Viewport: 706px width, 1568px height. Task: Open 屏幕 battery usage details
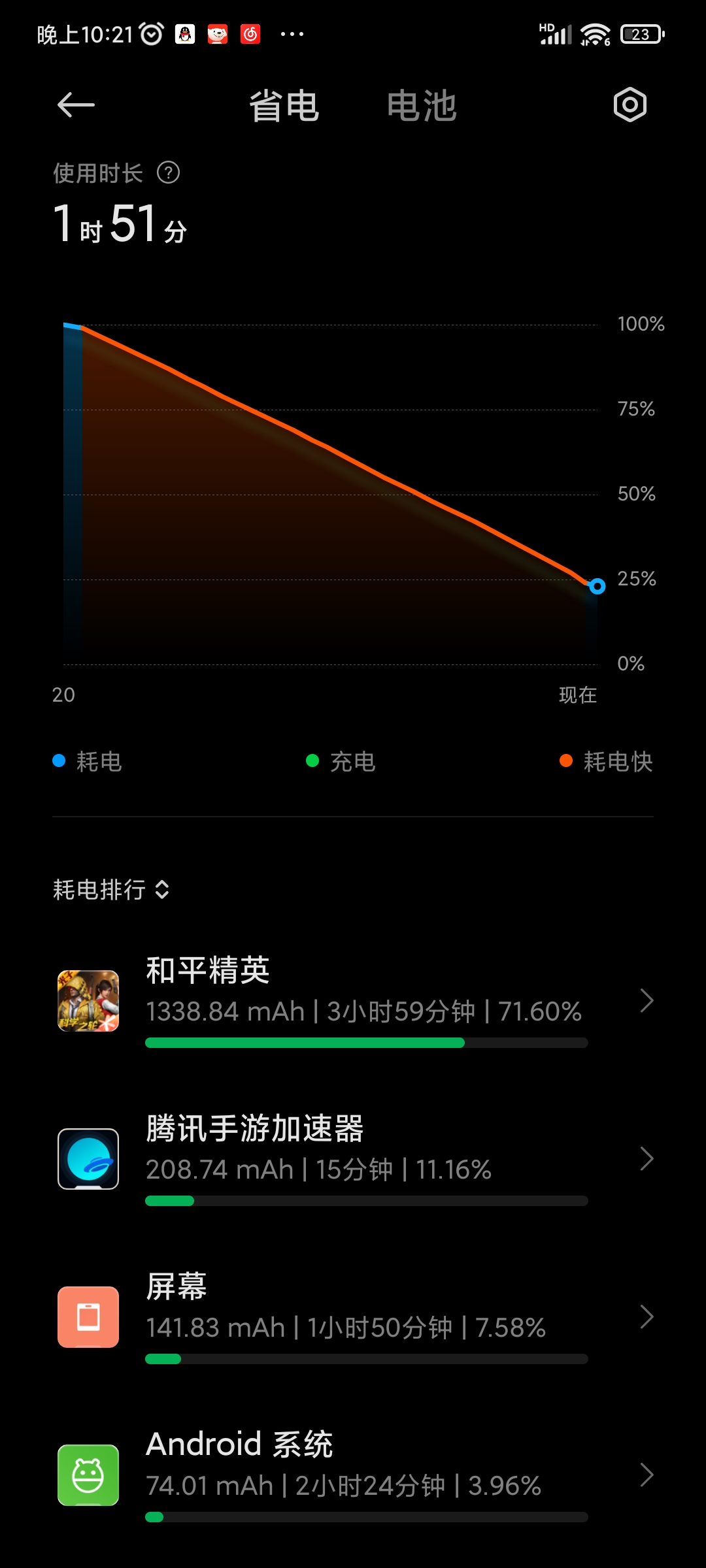tap(353, 1317)
